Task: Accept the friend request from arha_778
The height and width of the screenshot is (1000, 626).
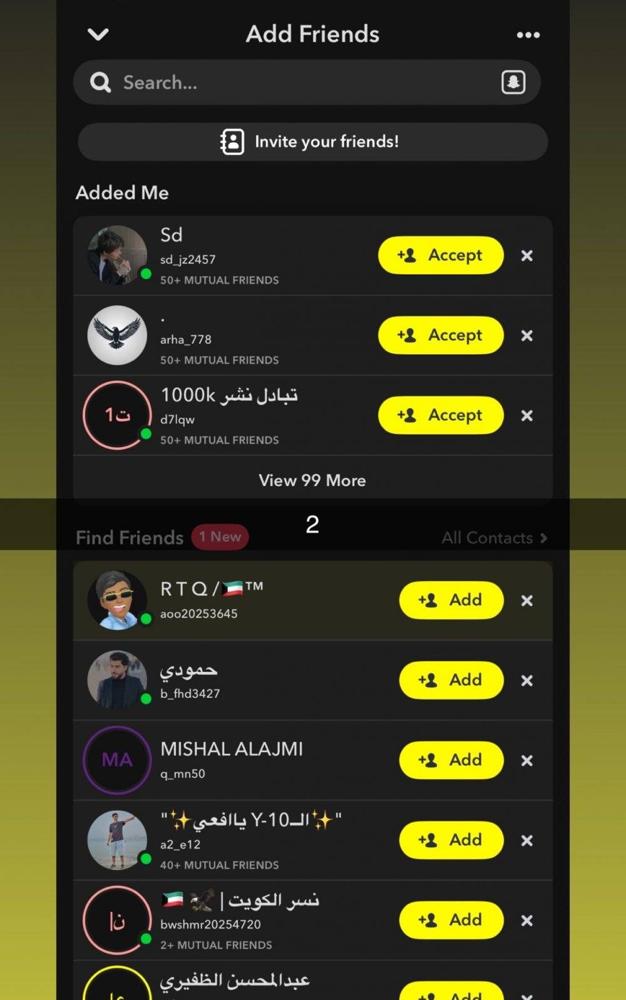Action: (440, 336)
